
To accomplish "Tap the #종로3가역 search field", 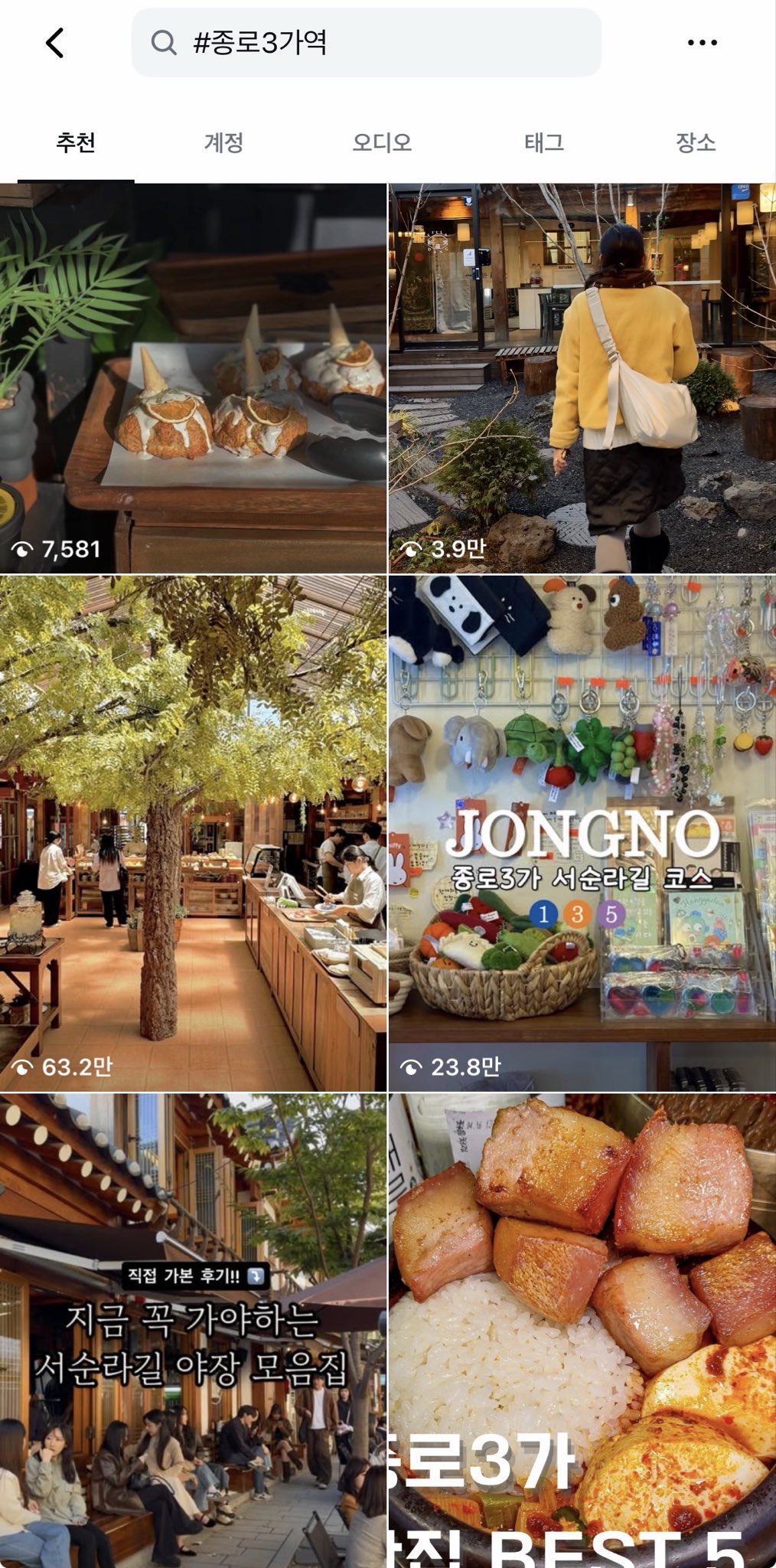I will 366,43.
